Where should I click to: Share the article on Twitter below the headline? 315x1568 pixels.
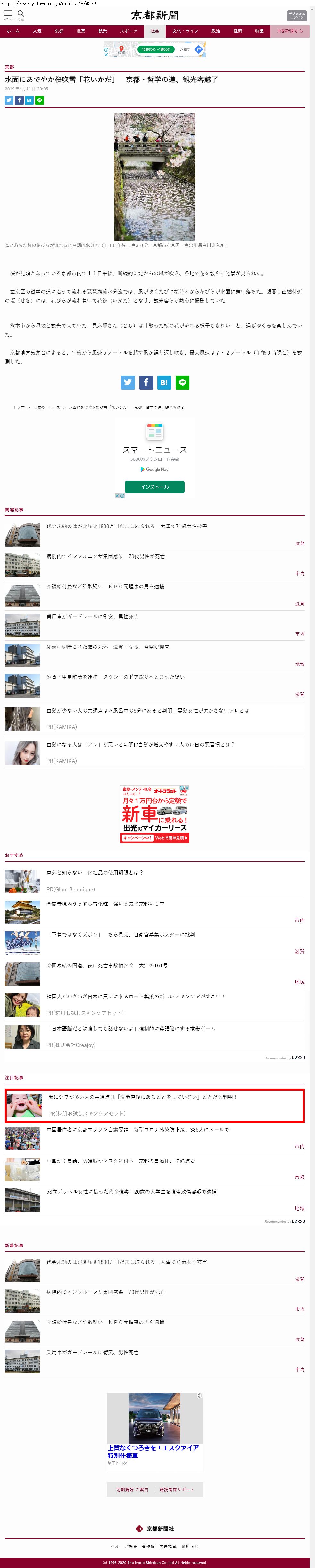pyautogui.click(x=9, y=100)
